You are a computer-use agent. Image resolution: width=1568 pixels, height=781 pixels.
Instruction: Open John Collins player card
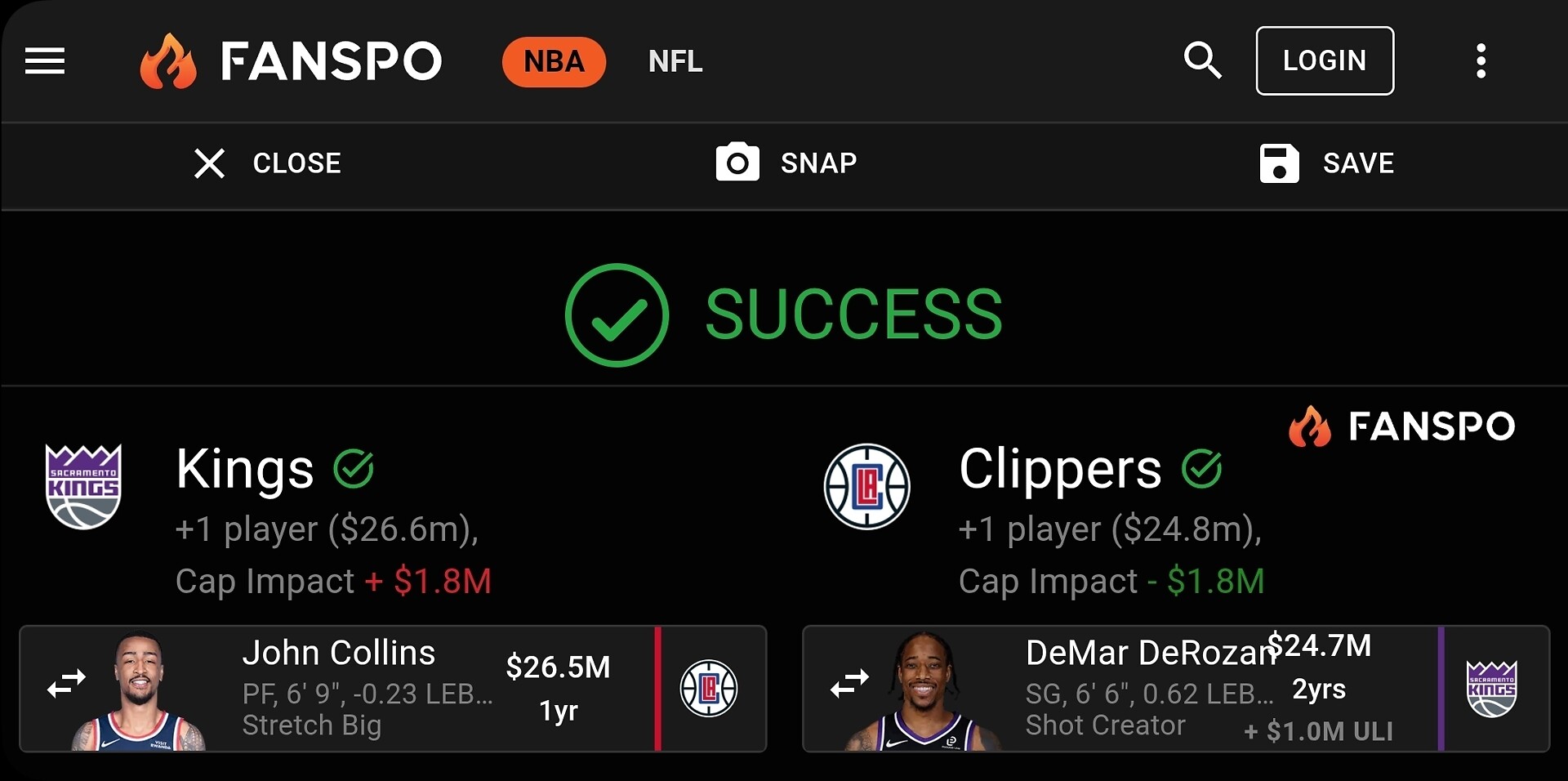(x=339, y=654)
